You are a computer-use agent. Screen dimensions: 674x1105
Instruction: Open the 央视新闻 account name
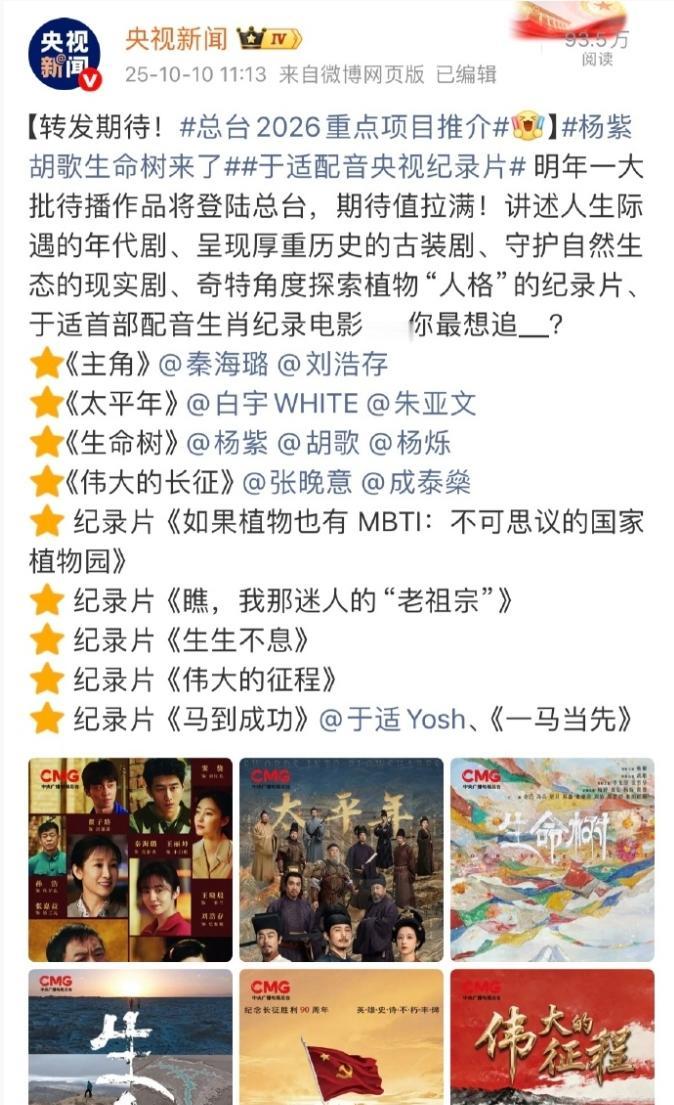(x=175, y=38)
